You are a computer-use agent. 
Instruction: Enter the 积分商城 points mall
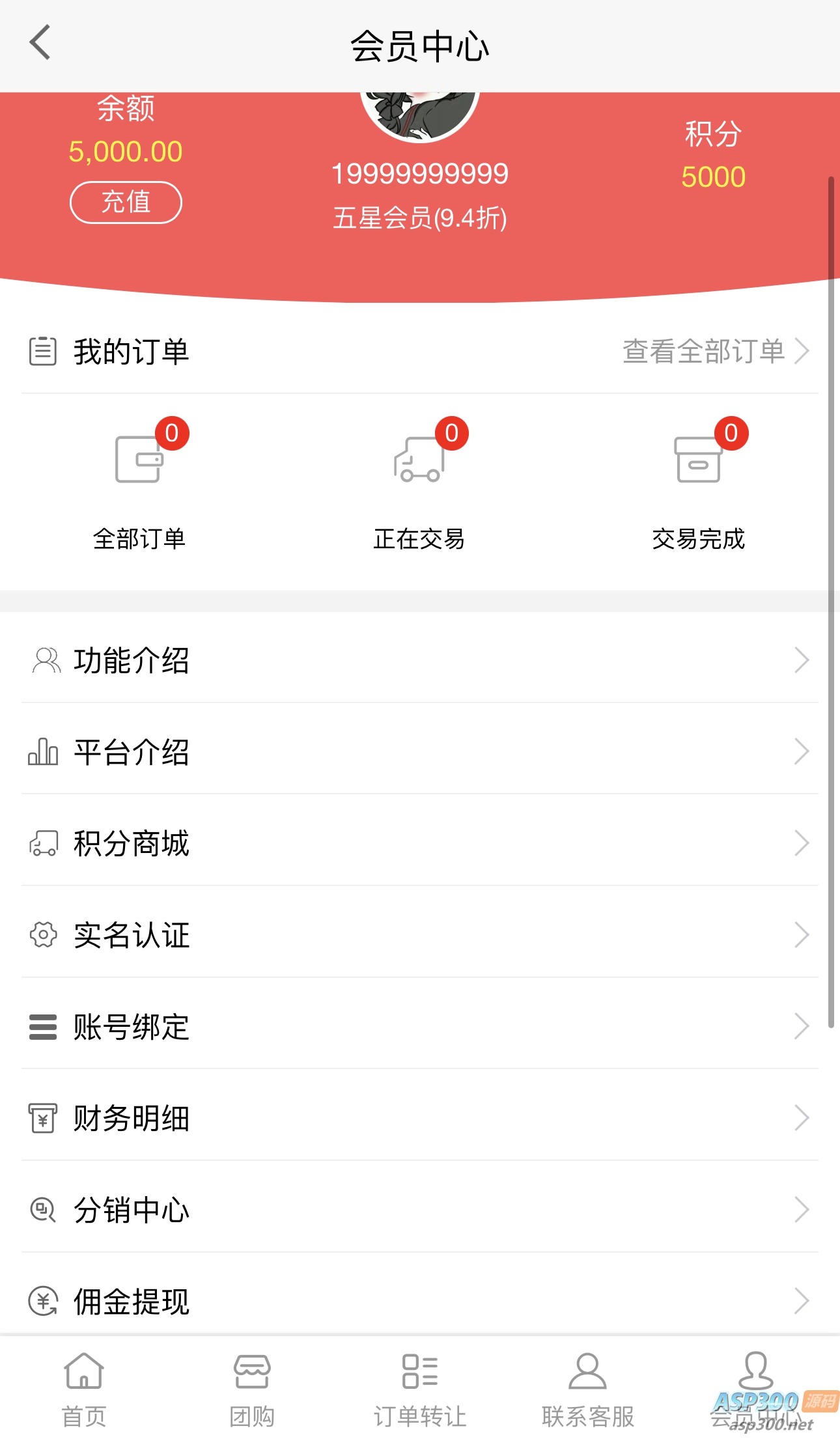tap(419, 844)
